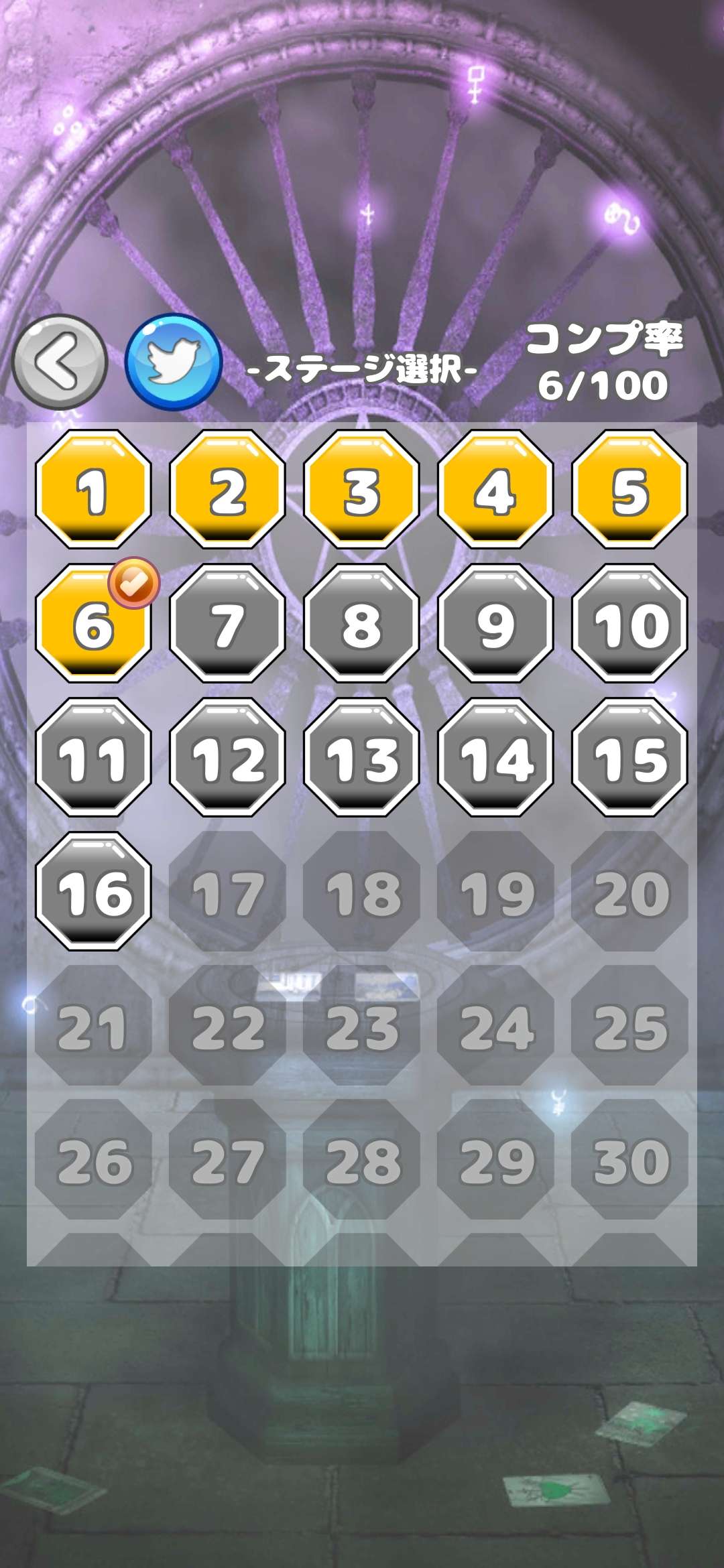724x1568 pixels.
Task: Enter stage 13
Action: tap(361, 757)
